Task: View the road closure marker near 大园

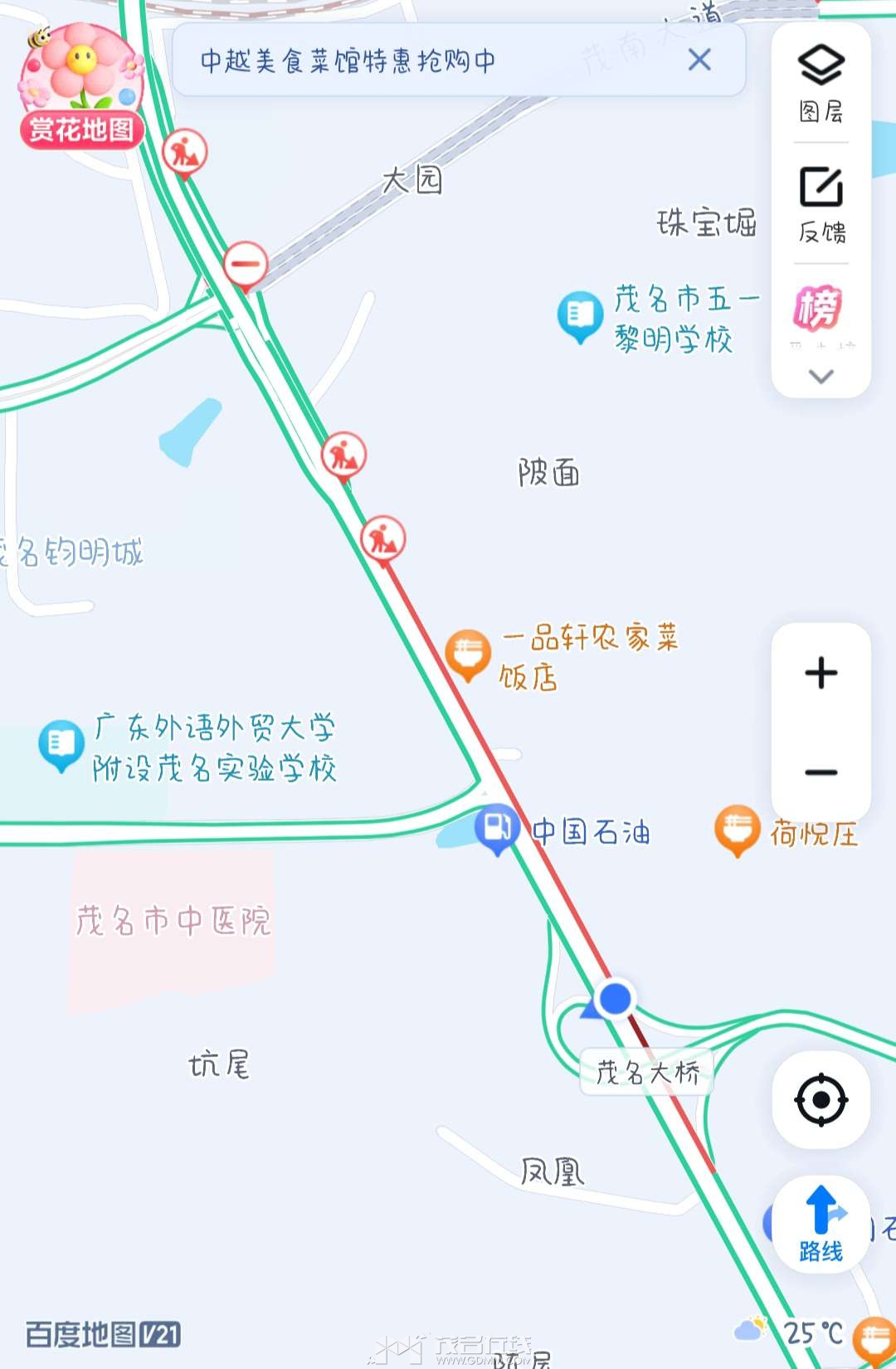Action: point(246,265)
